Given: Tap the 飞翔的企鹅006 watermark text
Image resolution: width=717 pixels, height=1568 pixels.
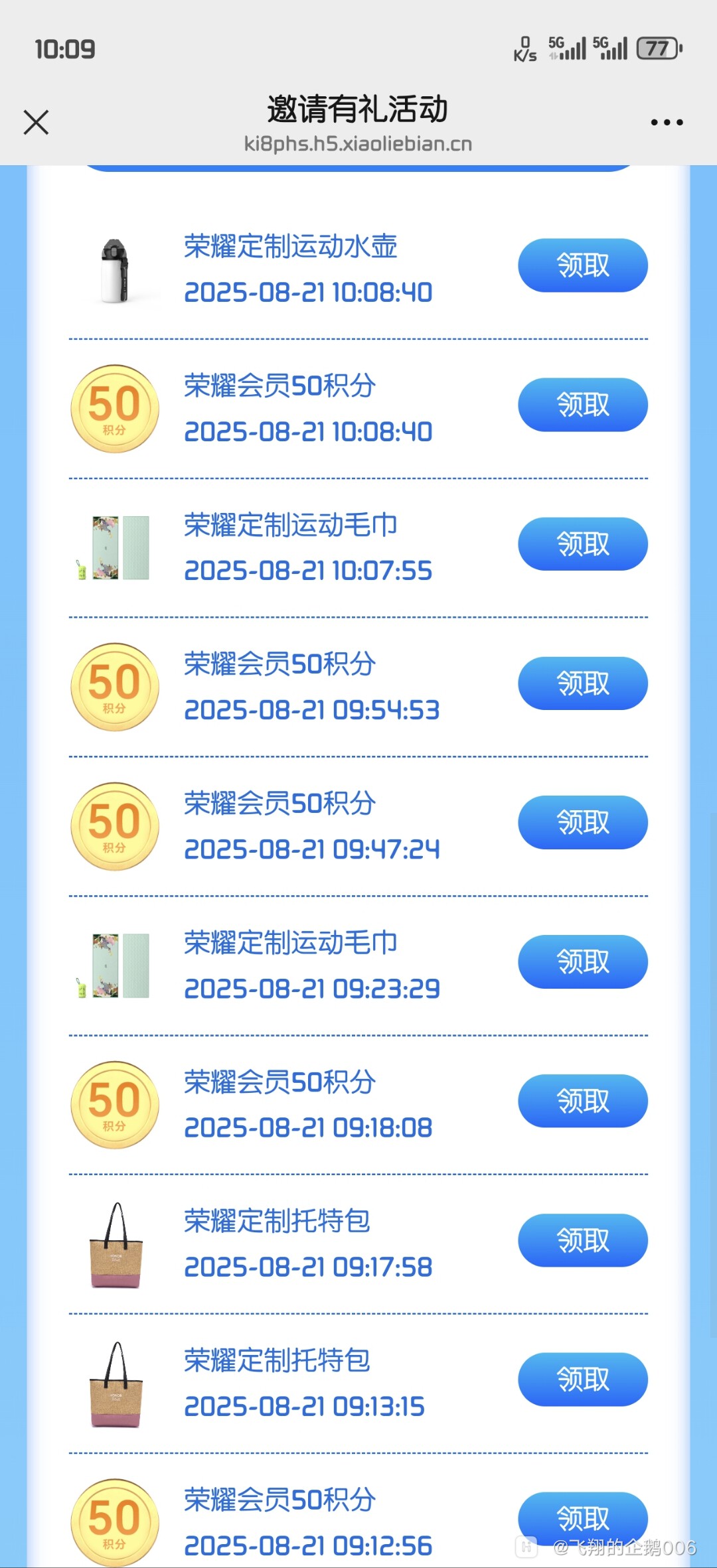Looking at the screenshot, I should tap(624, 1546).
